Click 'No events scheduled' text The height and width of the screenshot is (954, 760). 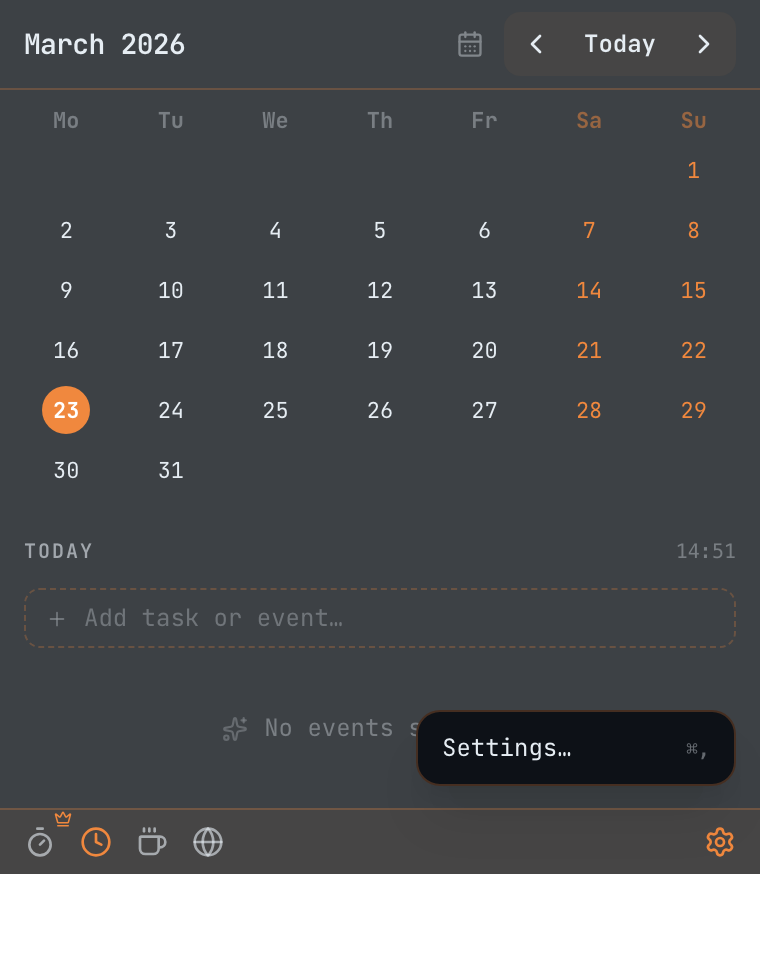coord(330,728)
